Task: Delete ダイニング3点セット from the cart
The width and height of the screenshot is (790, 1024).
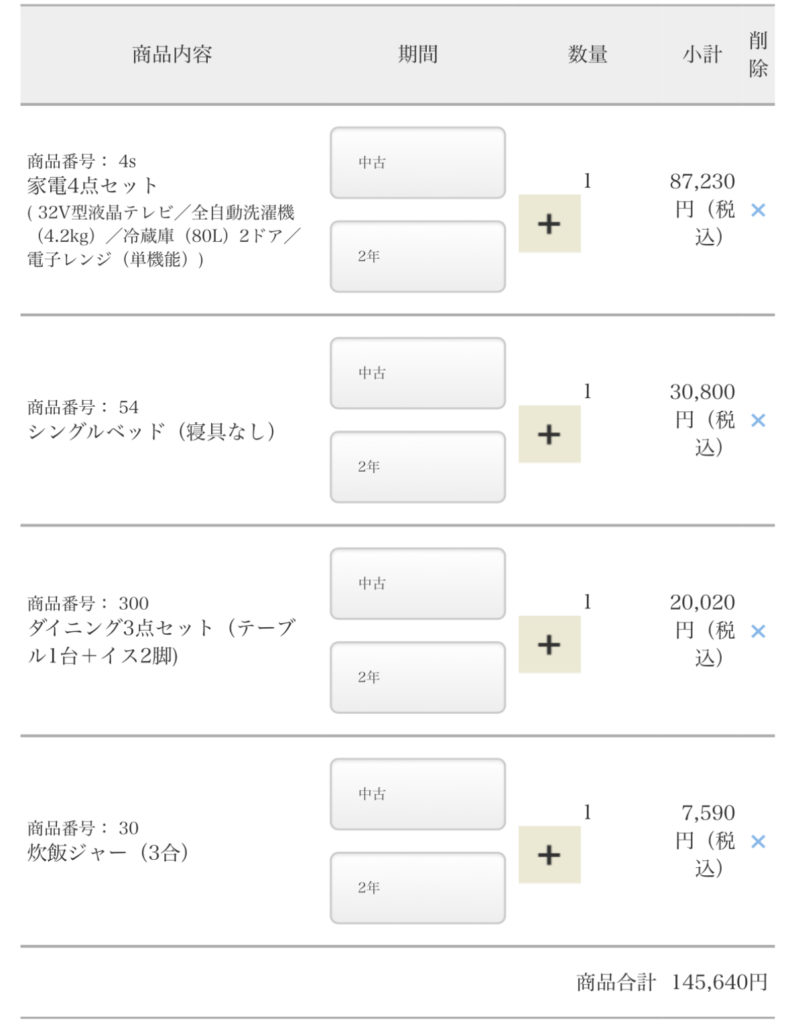Action: click(x=758, y=631)
